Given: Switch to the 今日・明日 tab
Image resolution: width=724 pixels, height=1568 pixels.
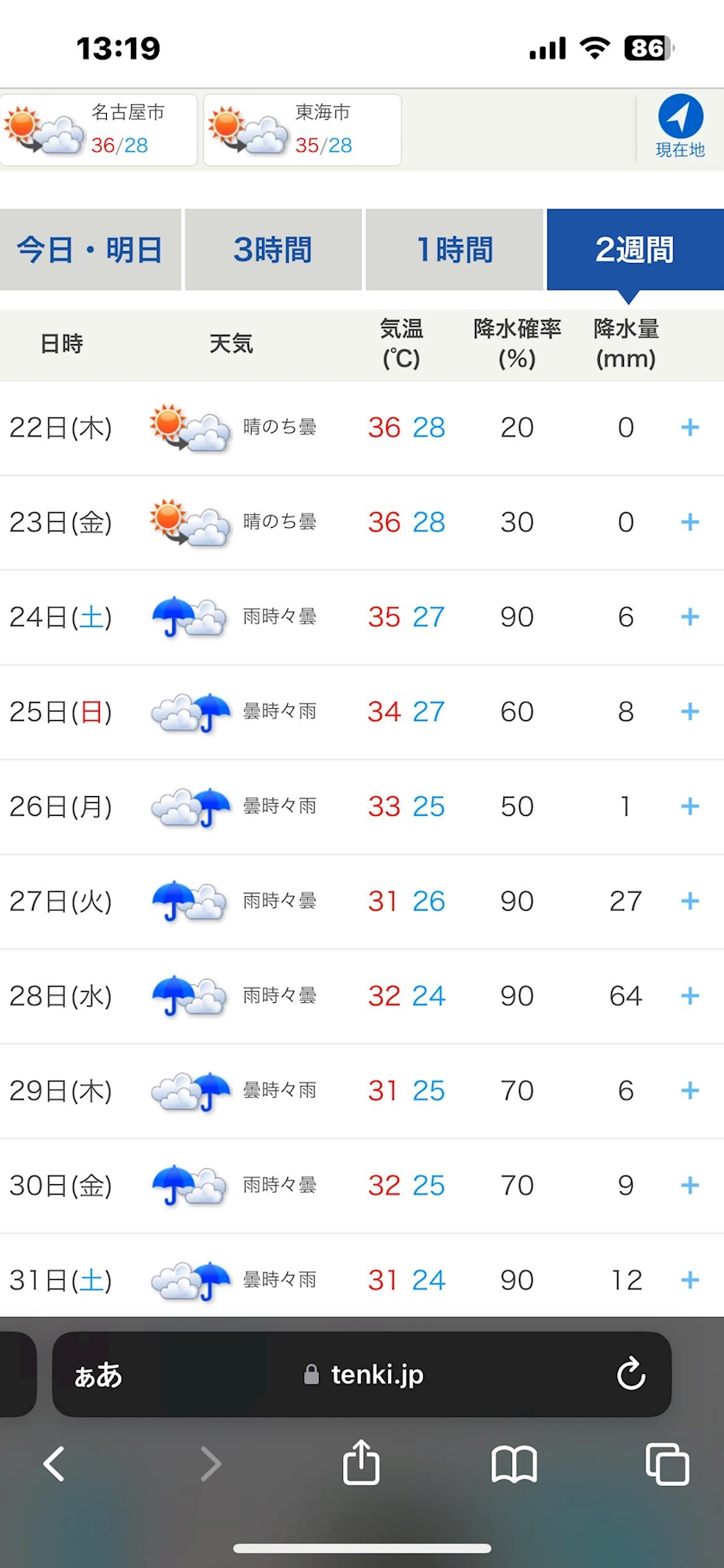Looking at the screenshot, I should click(x=90, y=249).
